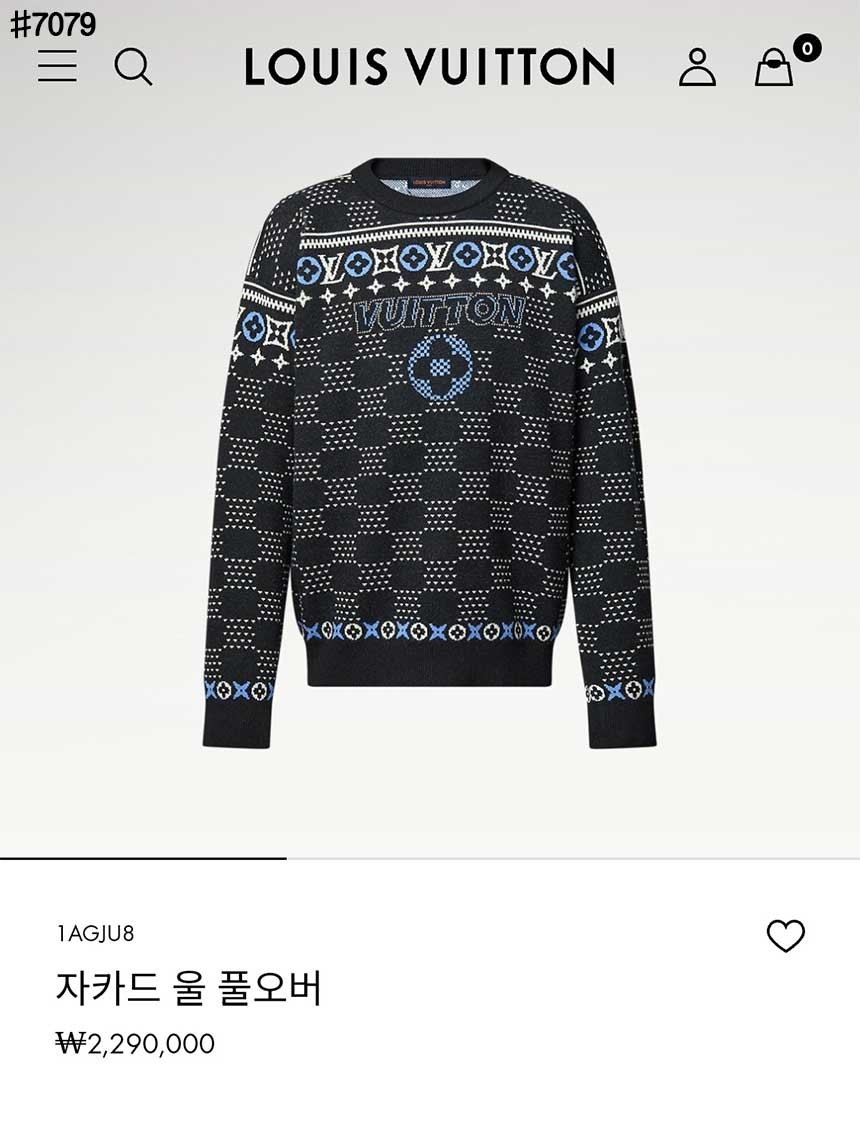Open the shopping bag
This screenshot has width=860, height=1145.
click(774, 67)
